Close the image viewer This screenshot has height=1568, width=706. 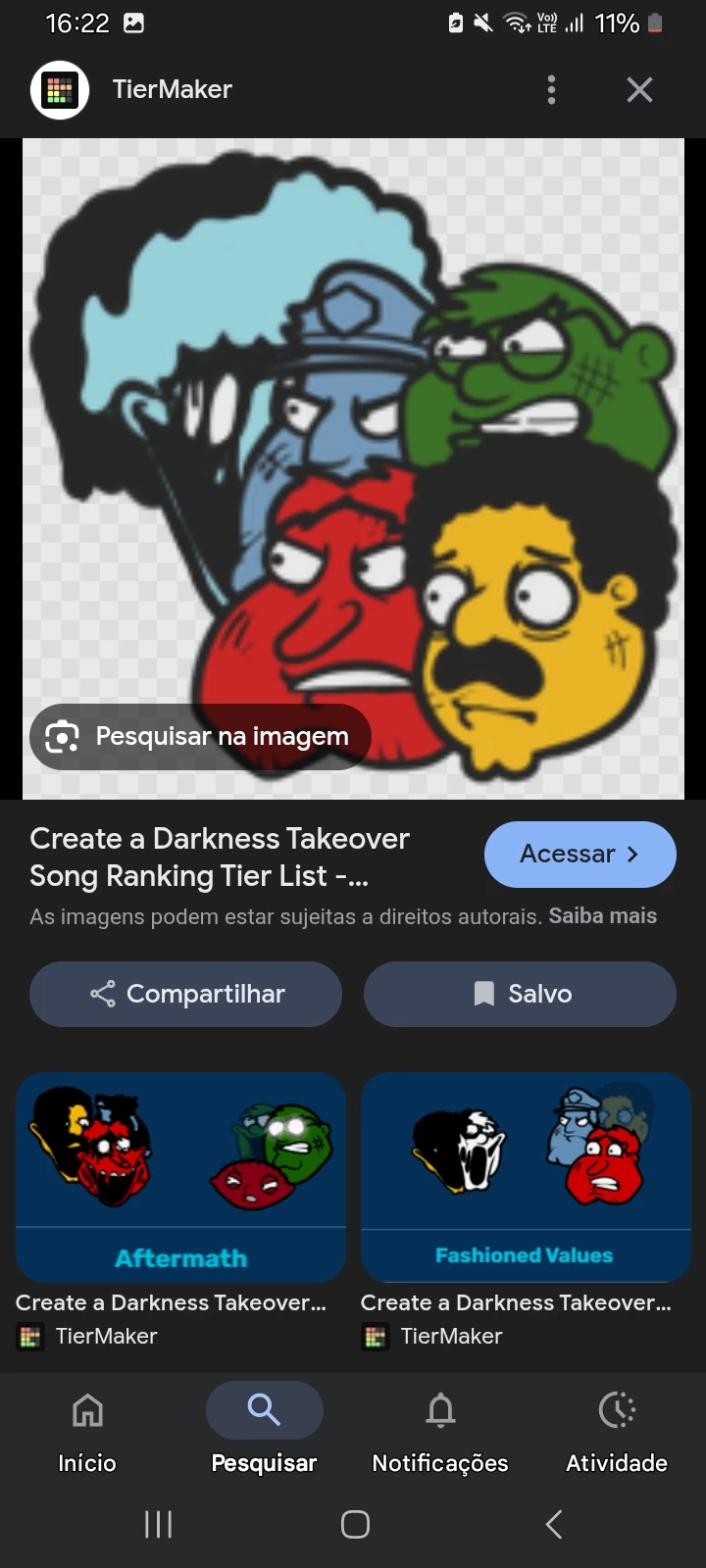pos(639,89)
